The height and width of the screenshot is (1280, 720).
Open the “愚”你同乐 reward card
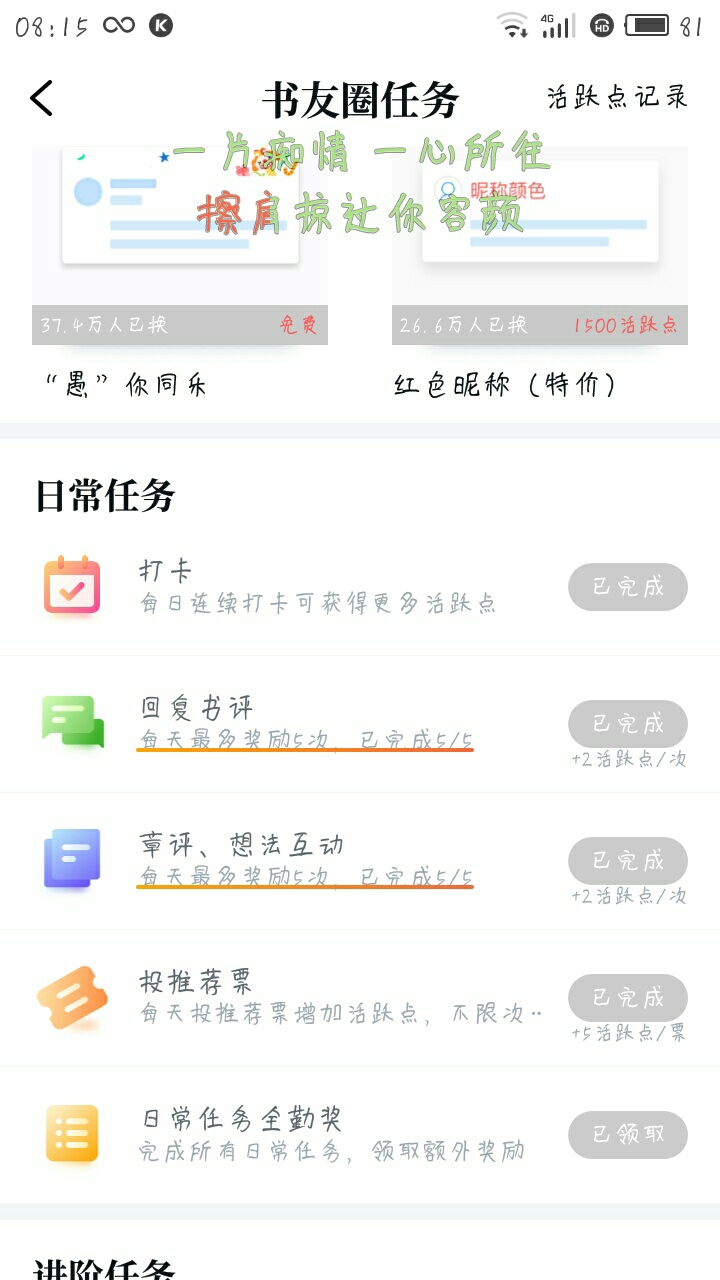[x=180, y=272]
